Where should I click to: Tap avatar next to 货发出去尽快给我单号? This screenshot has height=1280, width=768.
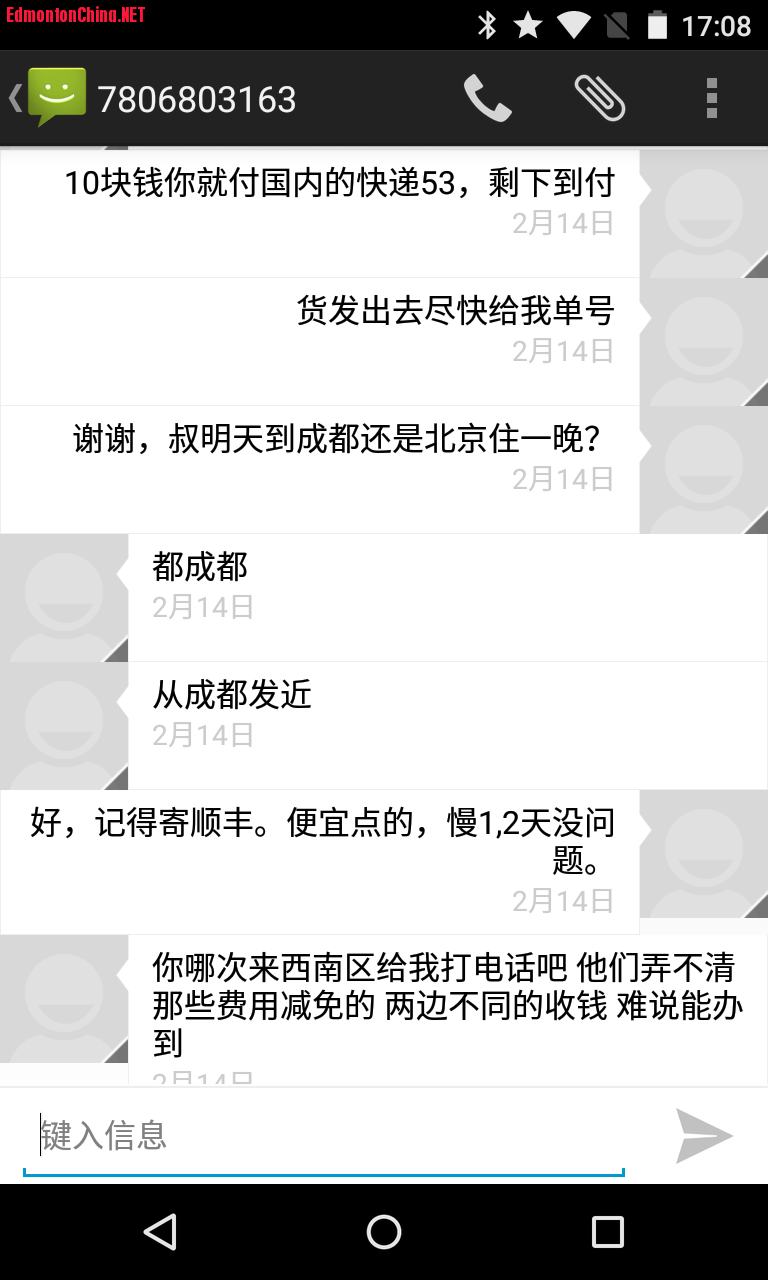point(703,342)
